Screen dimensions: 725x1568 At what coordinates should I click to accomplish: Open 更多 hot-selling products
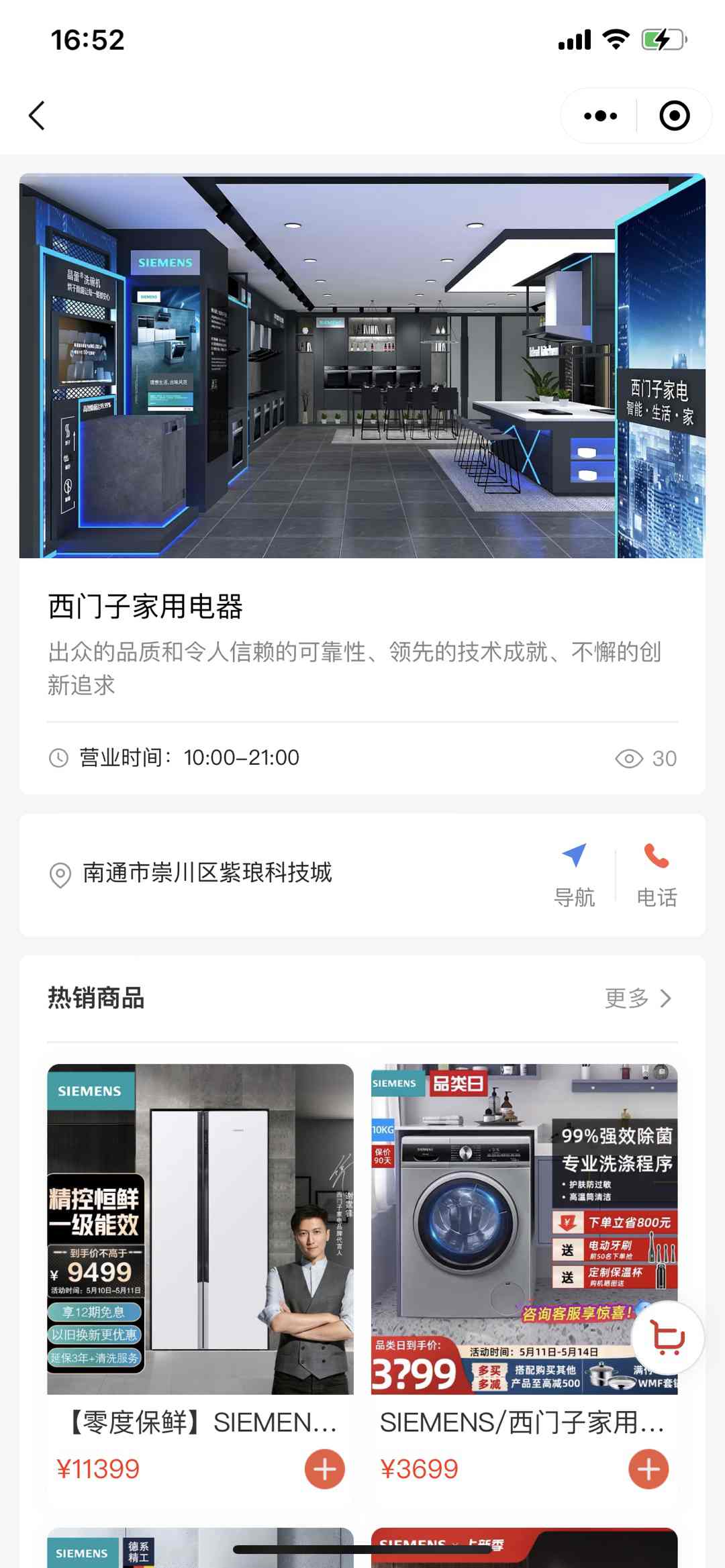(x=637, y=998)
